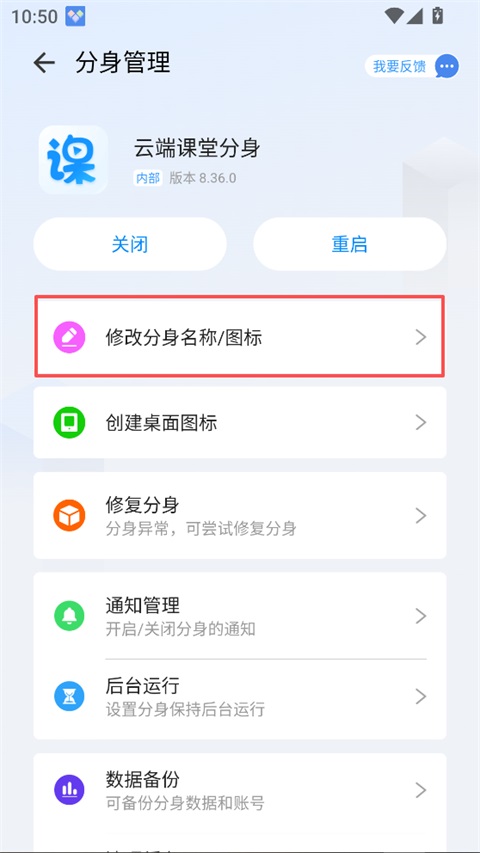Tap the 重启 button
This screenshot has width=480, height=853.
[x=349, y=244]
